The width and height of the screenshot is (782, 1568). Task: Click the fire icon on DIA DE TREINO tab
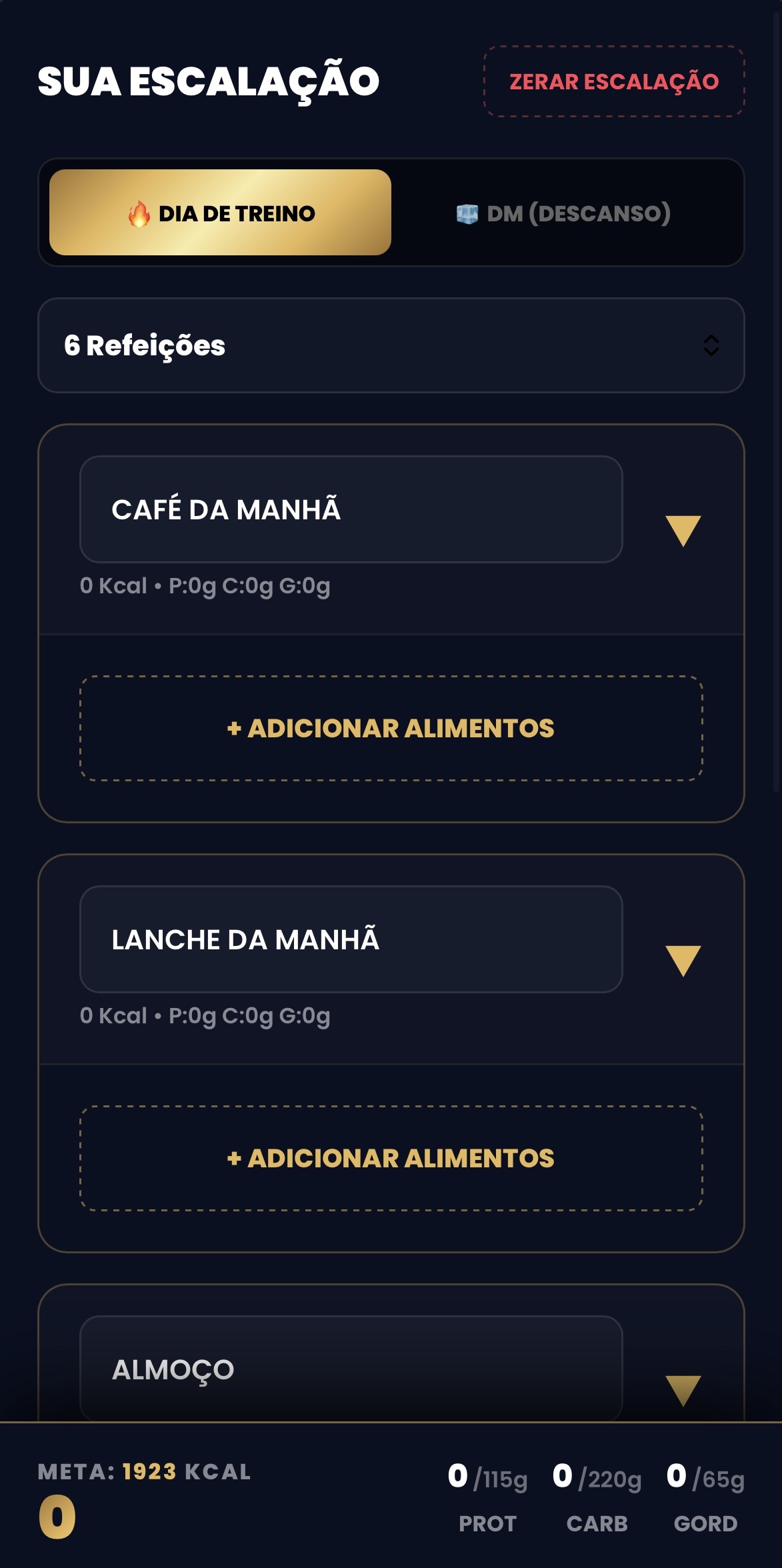pos(141,213)
